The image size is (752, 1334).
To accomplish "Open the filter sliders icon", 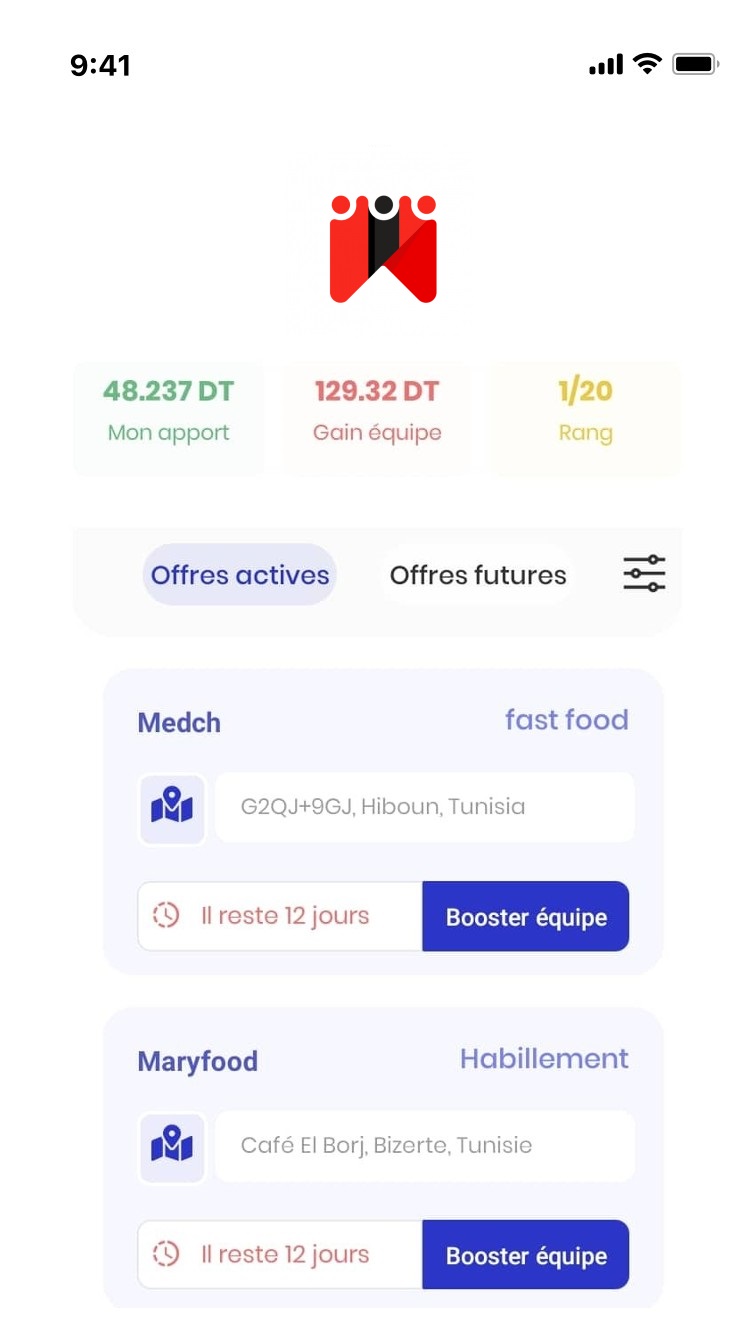I will click(x=644, y=574).
